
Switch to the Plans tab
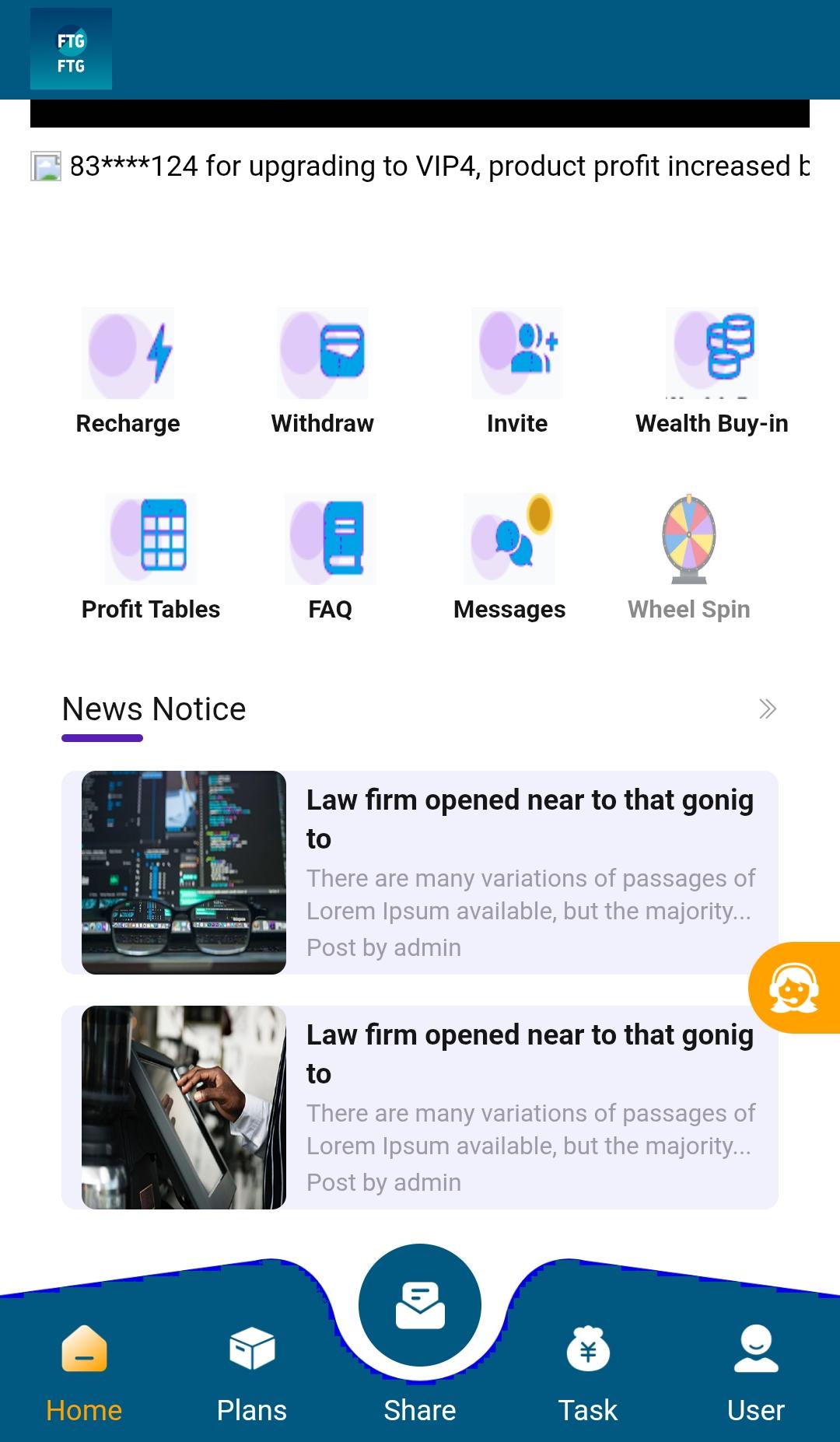252,1373
